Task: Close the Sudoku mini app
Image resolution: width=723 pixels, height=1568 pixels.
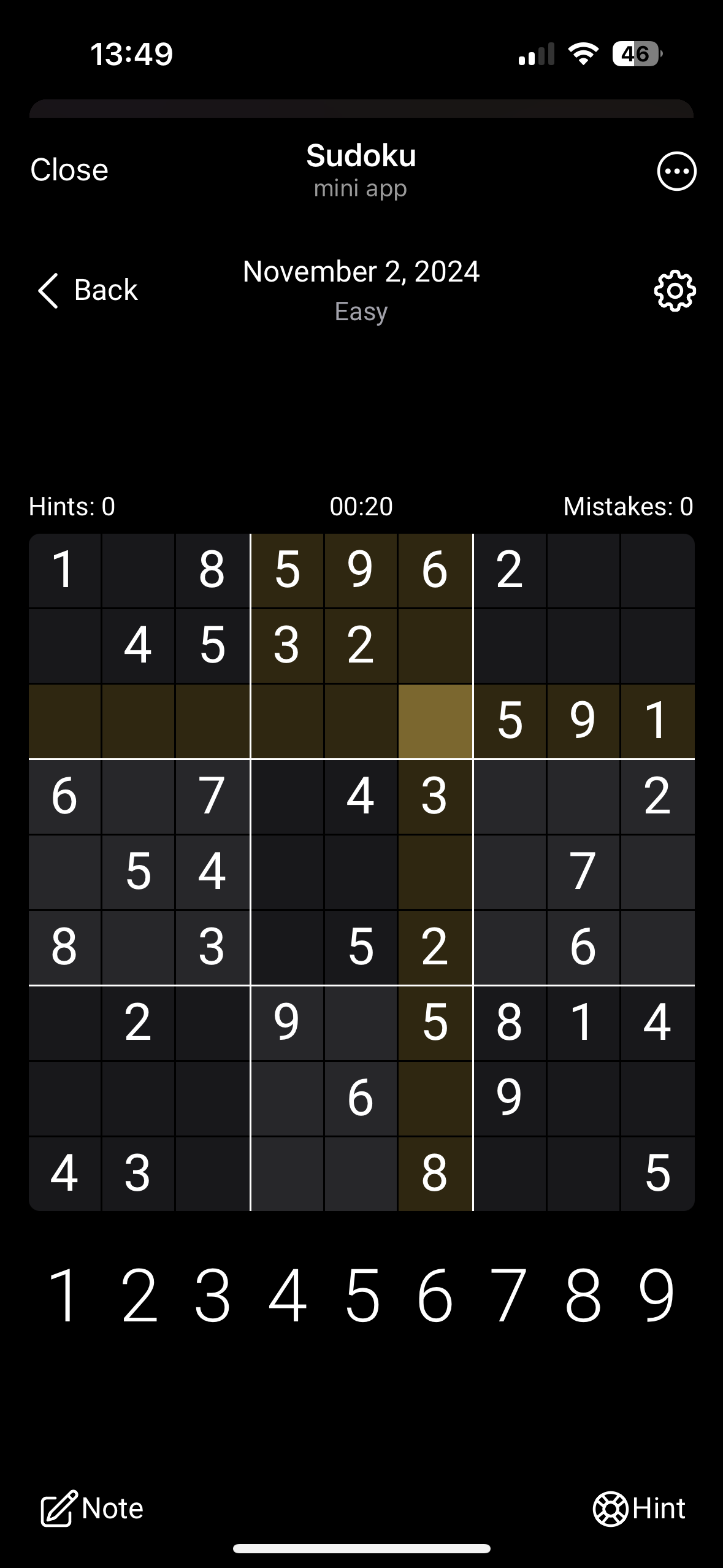Action: point(69,170)
